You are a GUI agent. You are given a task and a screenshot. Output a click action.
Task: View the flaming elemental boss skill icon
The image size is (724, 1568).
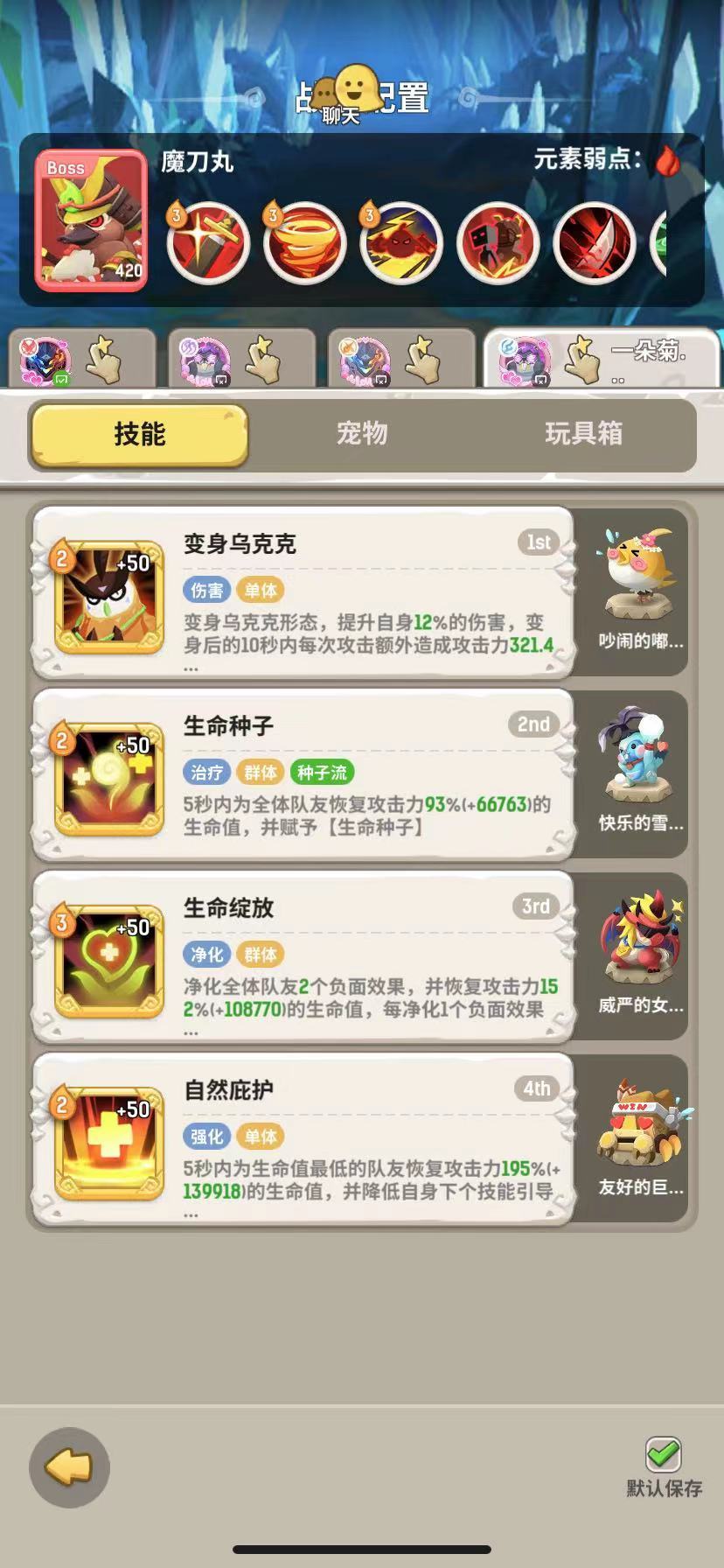point(403,244)
